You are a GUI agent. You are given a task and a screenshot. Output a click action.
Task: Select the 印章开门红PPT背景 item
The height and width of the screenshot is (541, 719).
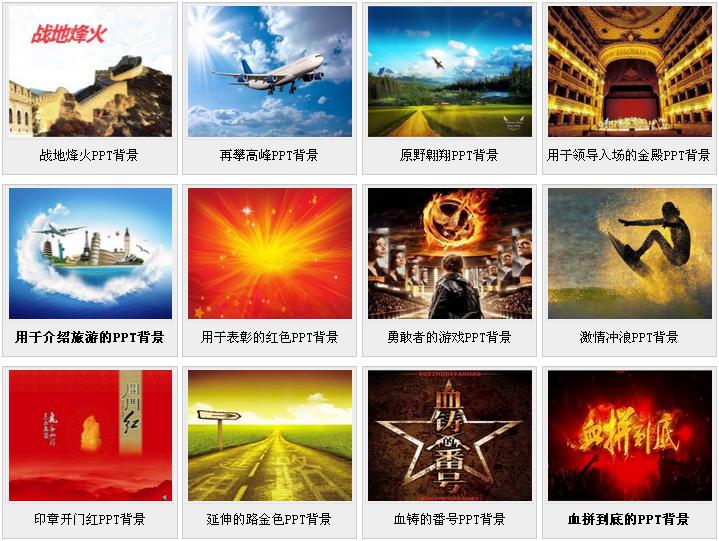tap(90, 436)
